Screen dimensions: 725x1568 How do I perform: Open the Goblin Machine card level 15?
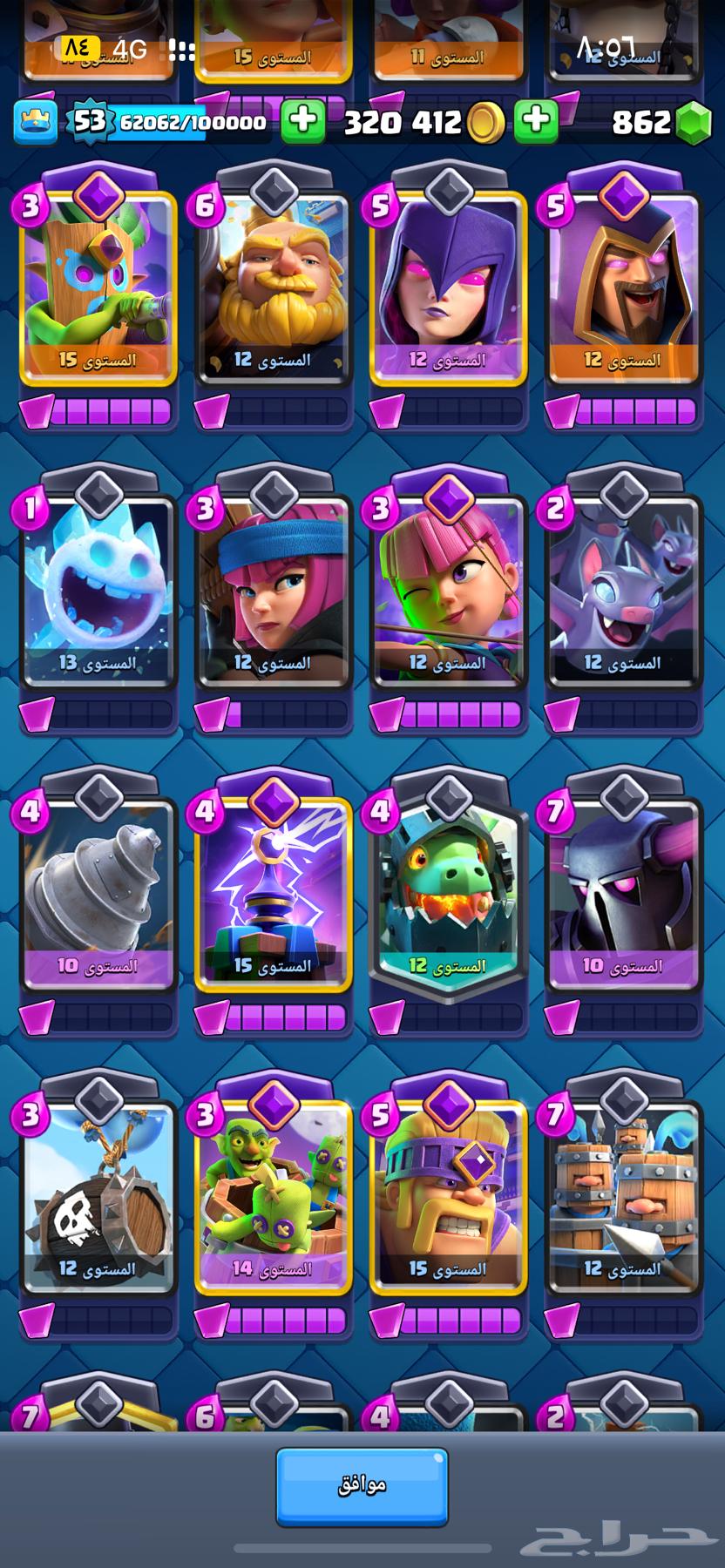pos(98,287)
